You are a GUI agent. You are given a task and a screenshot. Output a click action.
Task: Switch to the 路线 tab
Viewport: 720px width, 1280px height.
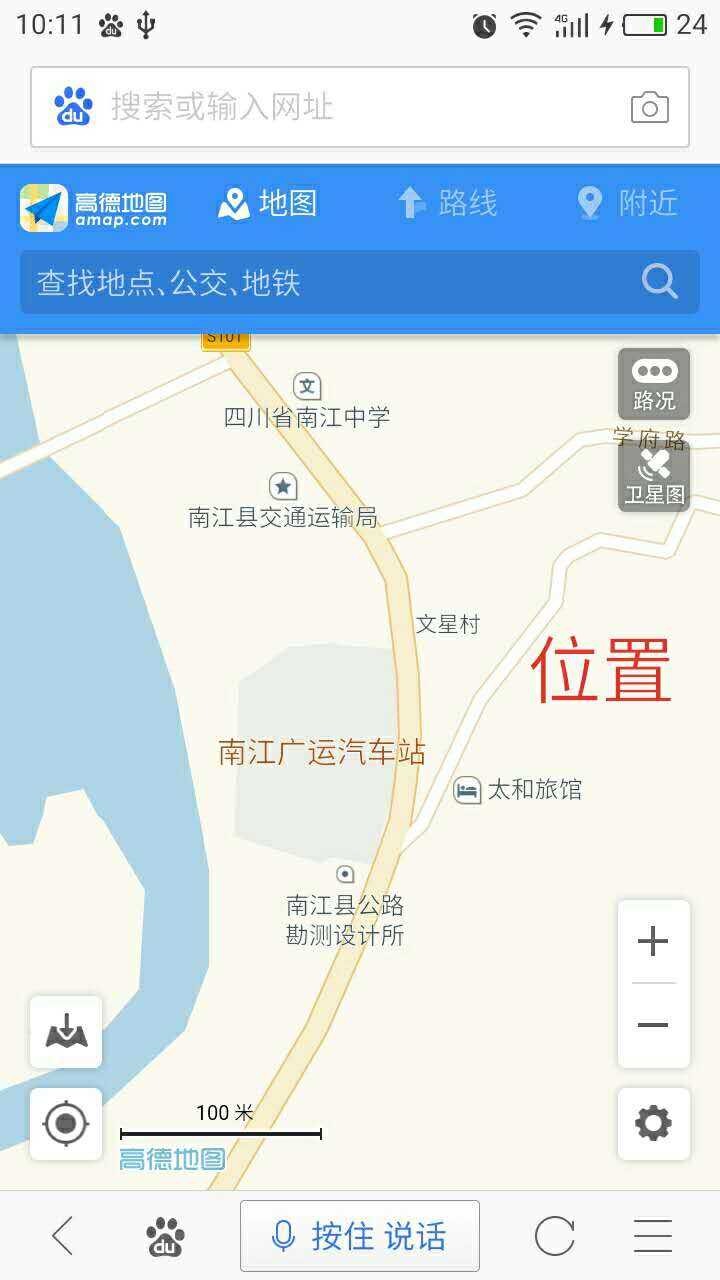tap(447, 203)
